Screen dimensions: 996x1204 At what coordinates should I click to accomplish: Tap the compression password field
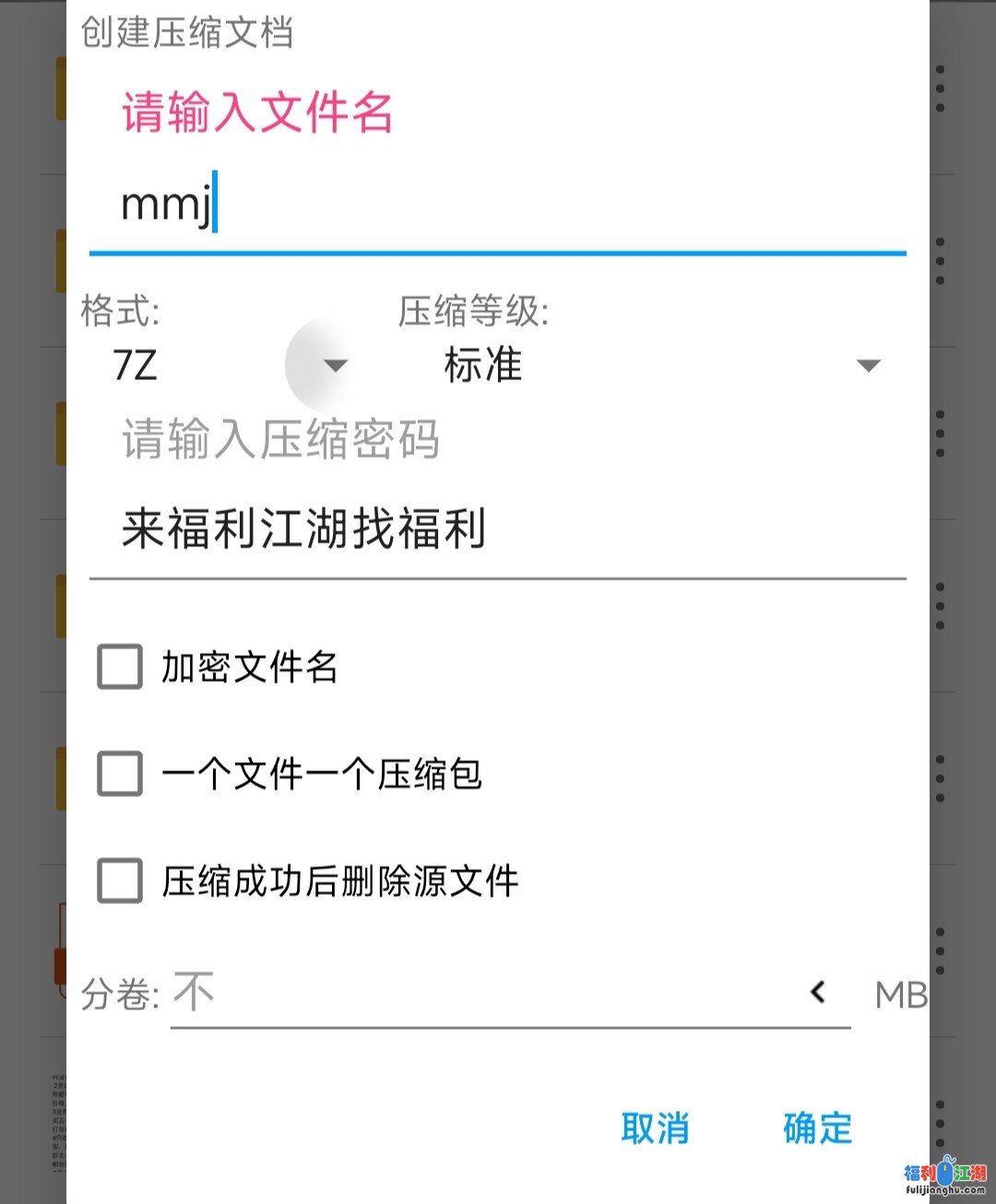[498, 530]
